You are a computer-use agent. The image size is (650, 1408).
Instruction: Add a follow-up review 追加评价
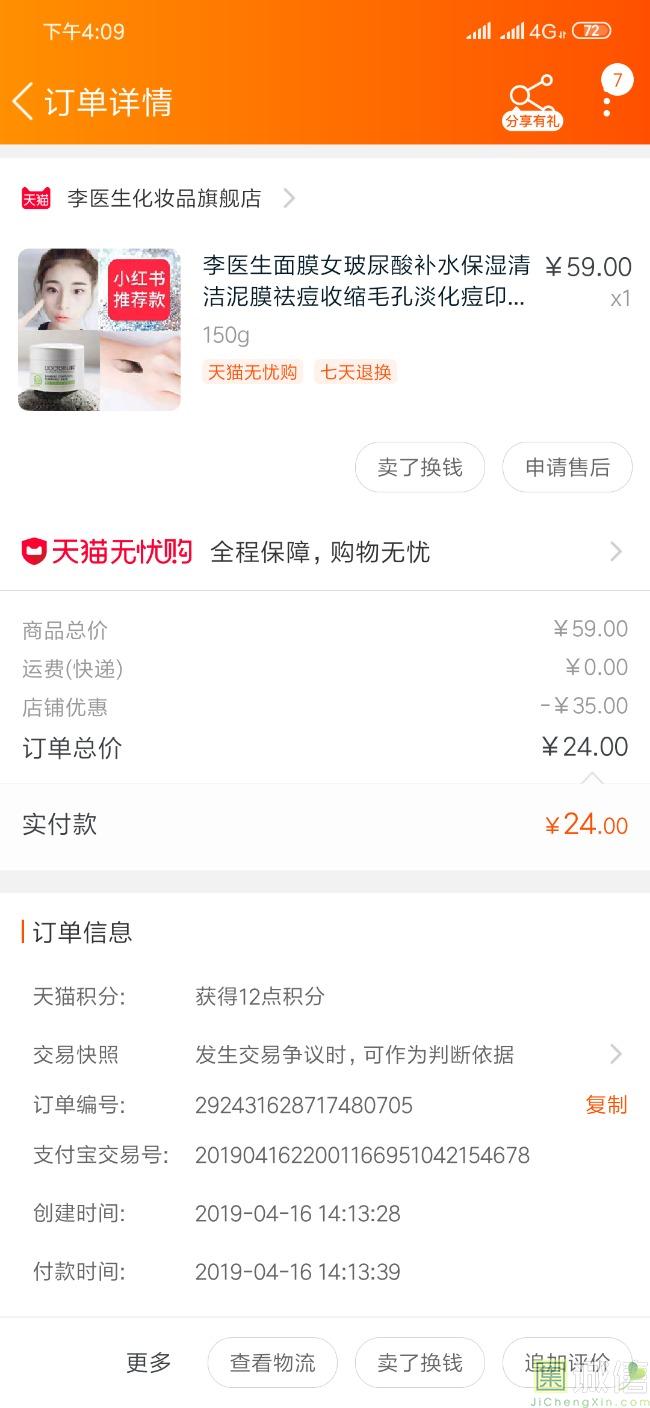[566, 1362]
